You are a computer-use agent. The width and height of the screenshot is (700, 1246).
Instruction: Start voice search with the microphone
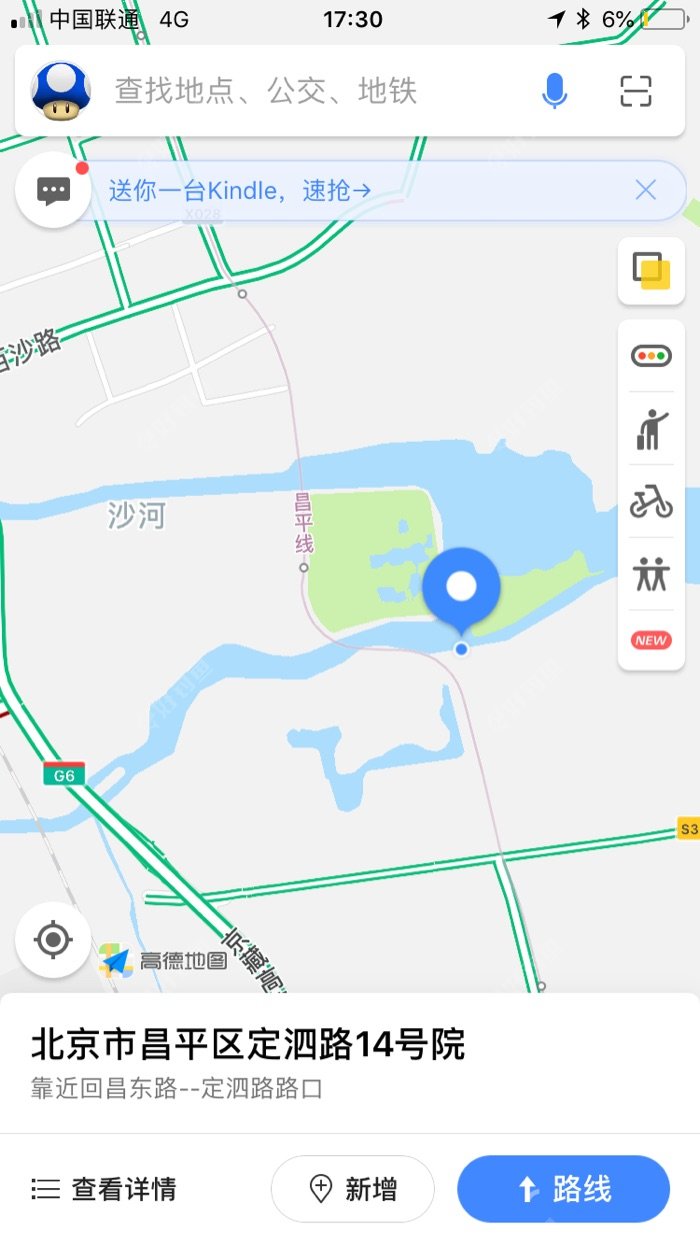coord(554,92)
